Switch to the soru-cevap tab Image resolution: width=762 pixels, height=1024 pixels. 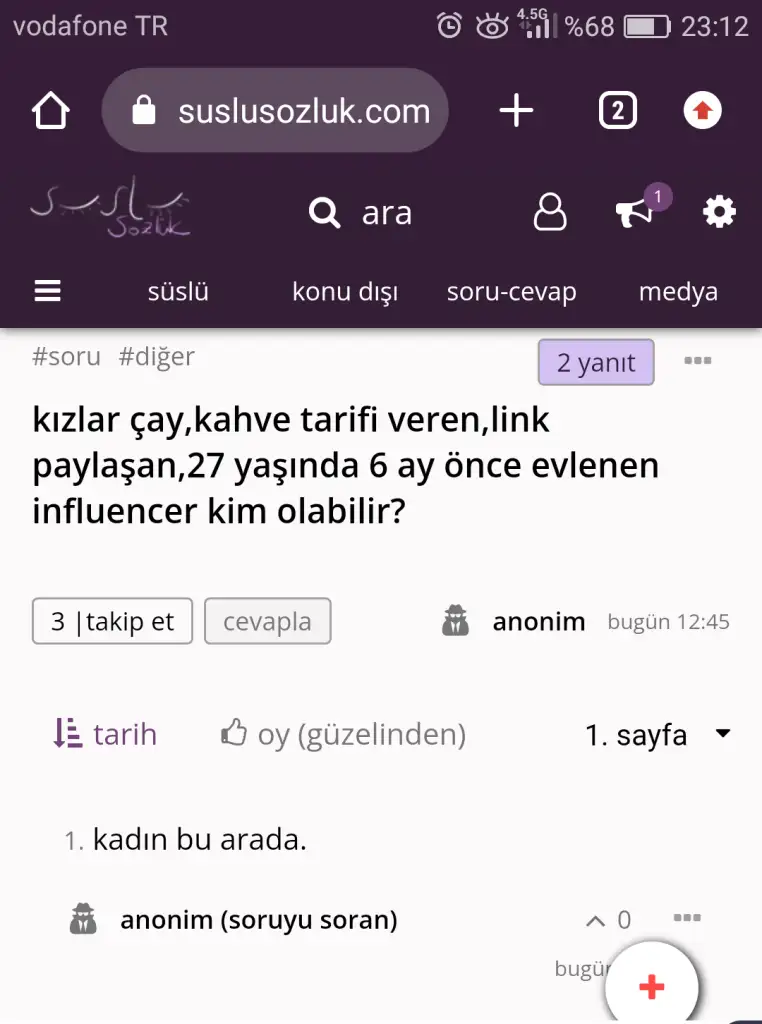tap(511, 292)
